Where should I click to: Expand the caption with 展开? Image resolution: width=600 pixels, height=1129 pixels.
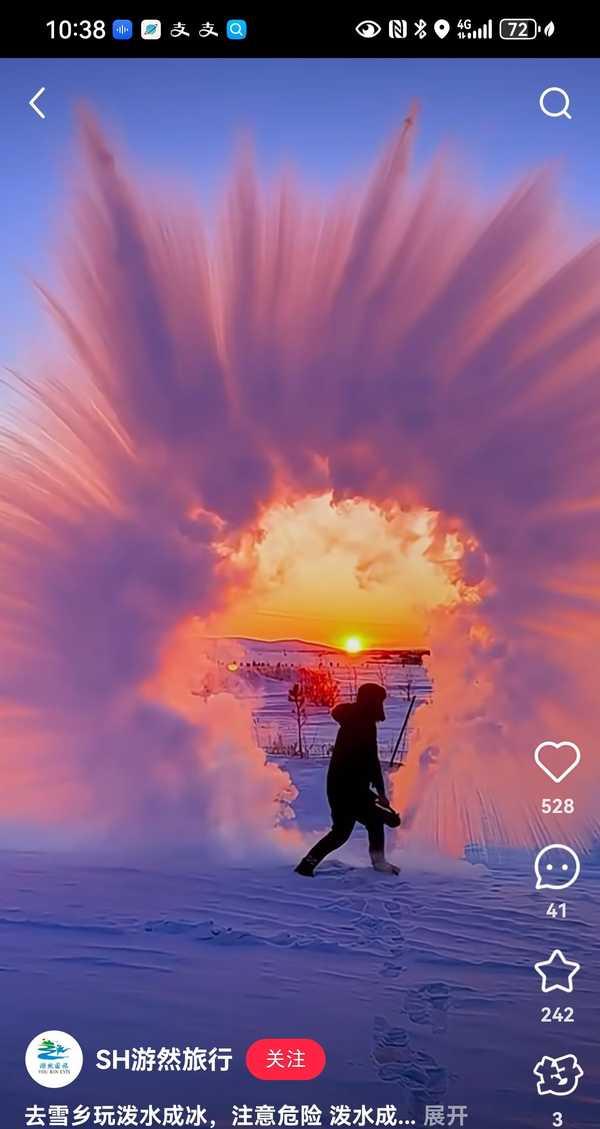pyautogui.click(x=446, y=1115)
